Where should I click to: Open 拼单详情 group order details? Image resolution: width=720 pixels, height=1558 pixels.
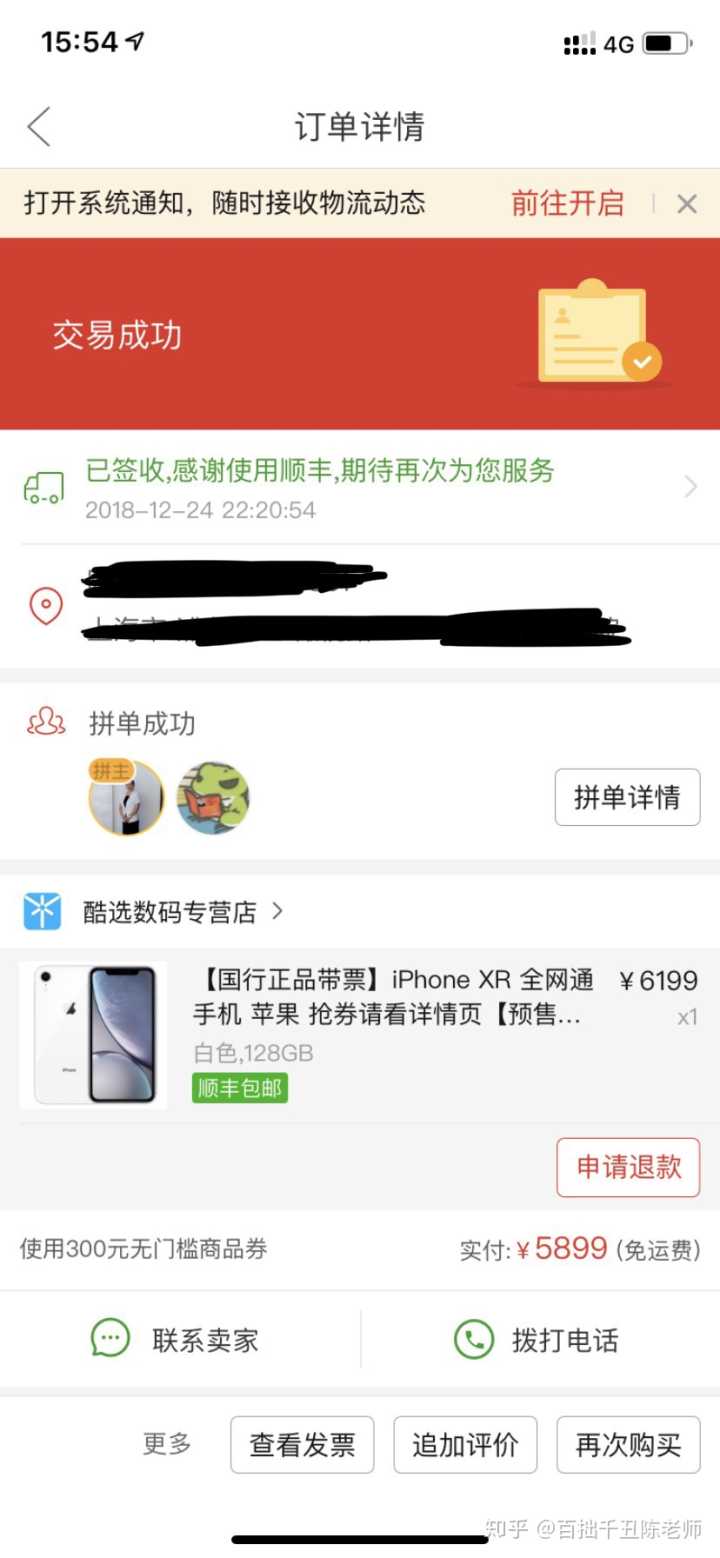coord(627,797)
